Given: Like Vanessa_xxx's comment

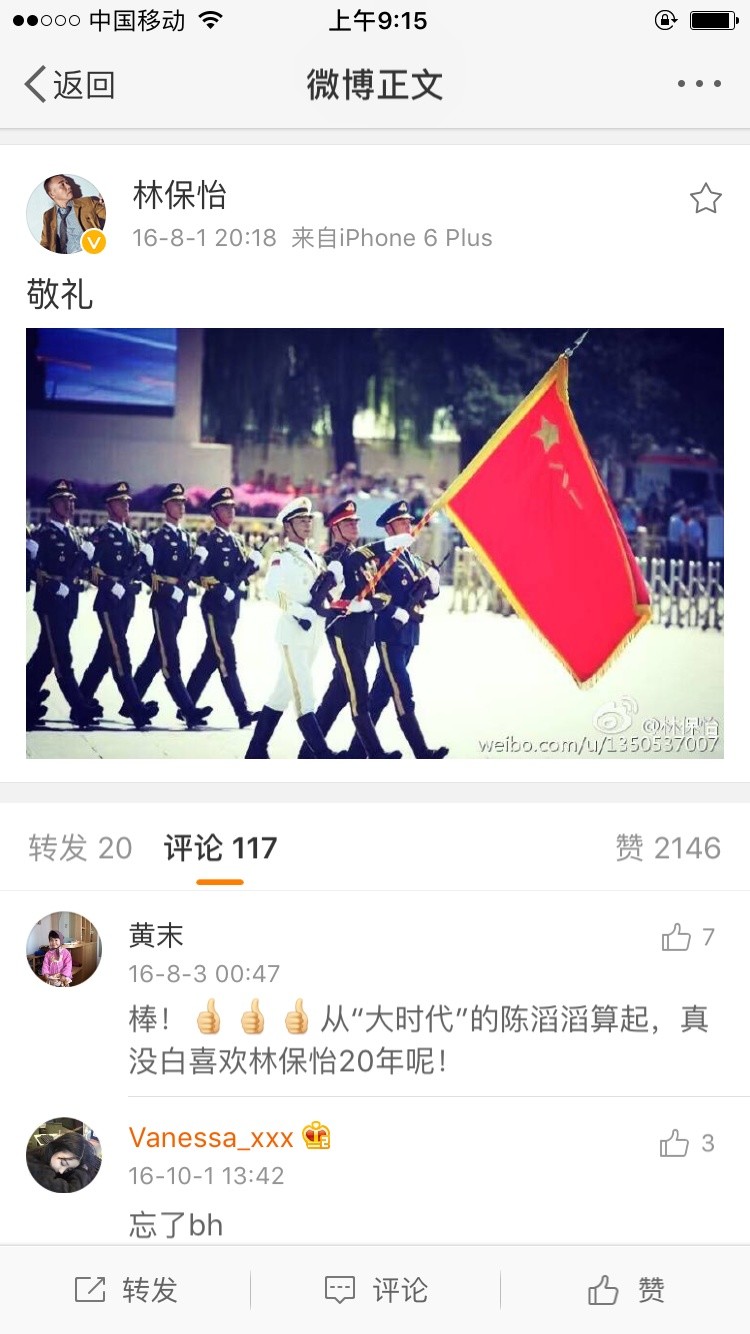Looking at the screenshot, I should 676,1143.
